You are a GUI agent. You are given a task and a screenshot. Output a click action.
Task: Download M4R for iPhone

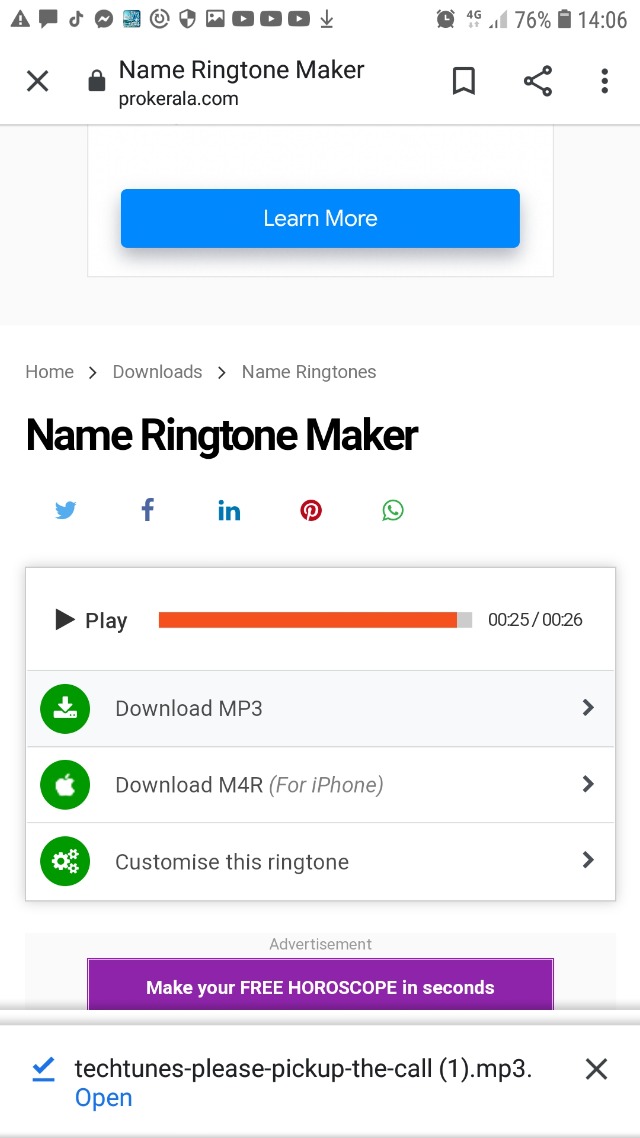[320, 785]
